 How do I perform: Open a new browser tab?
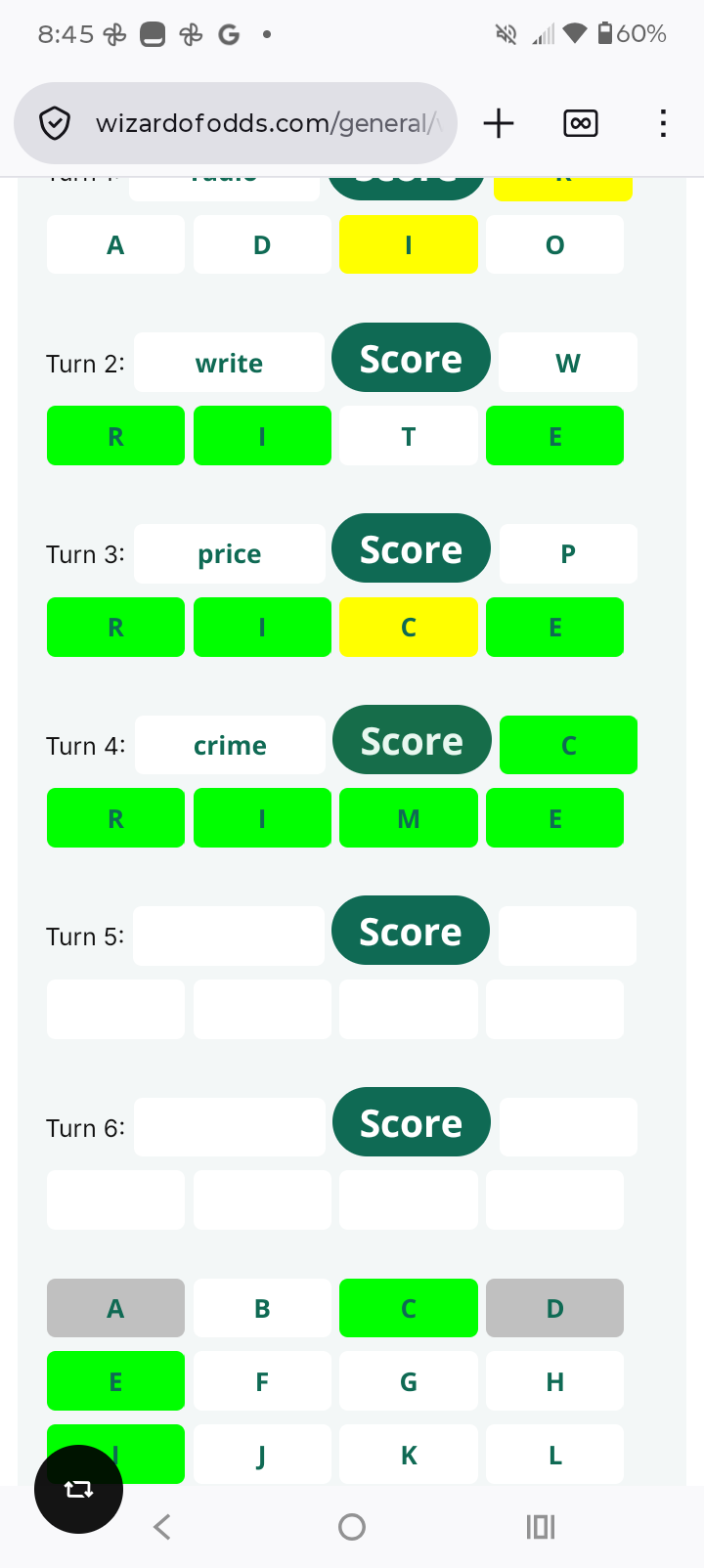(498, 123)
